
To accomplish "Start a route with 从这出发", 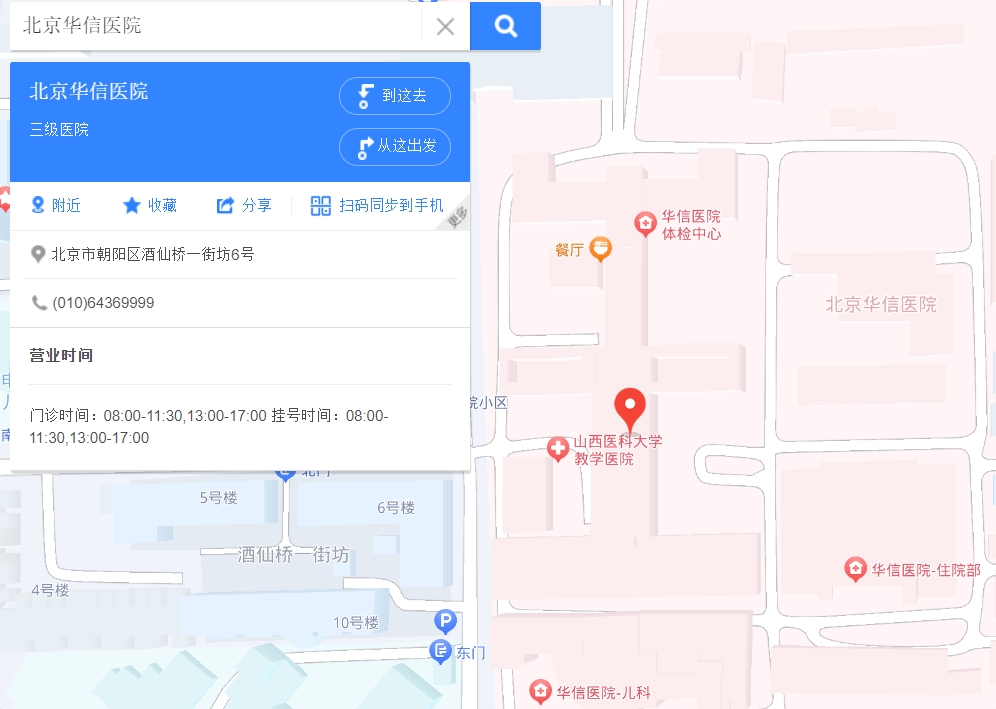I will click(x=395, y=146).
